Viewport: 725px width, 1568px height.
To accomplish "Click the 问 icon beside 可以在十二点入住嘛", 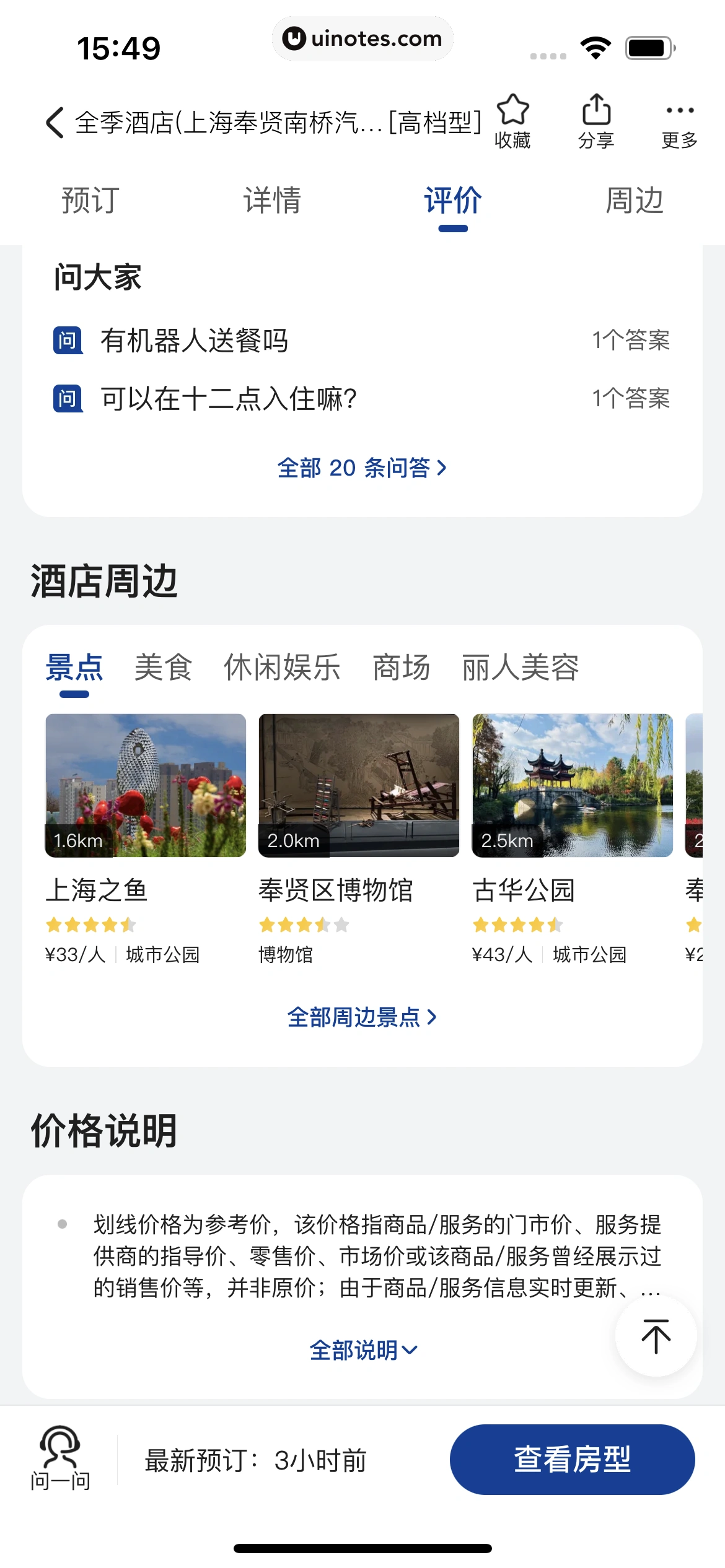I will pyautogui.click(x=67, y=397).
